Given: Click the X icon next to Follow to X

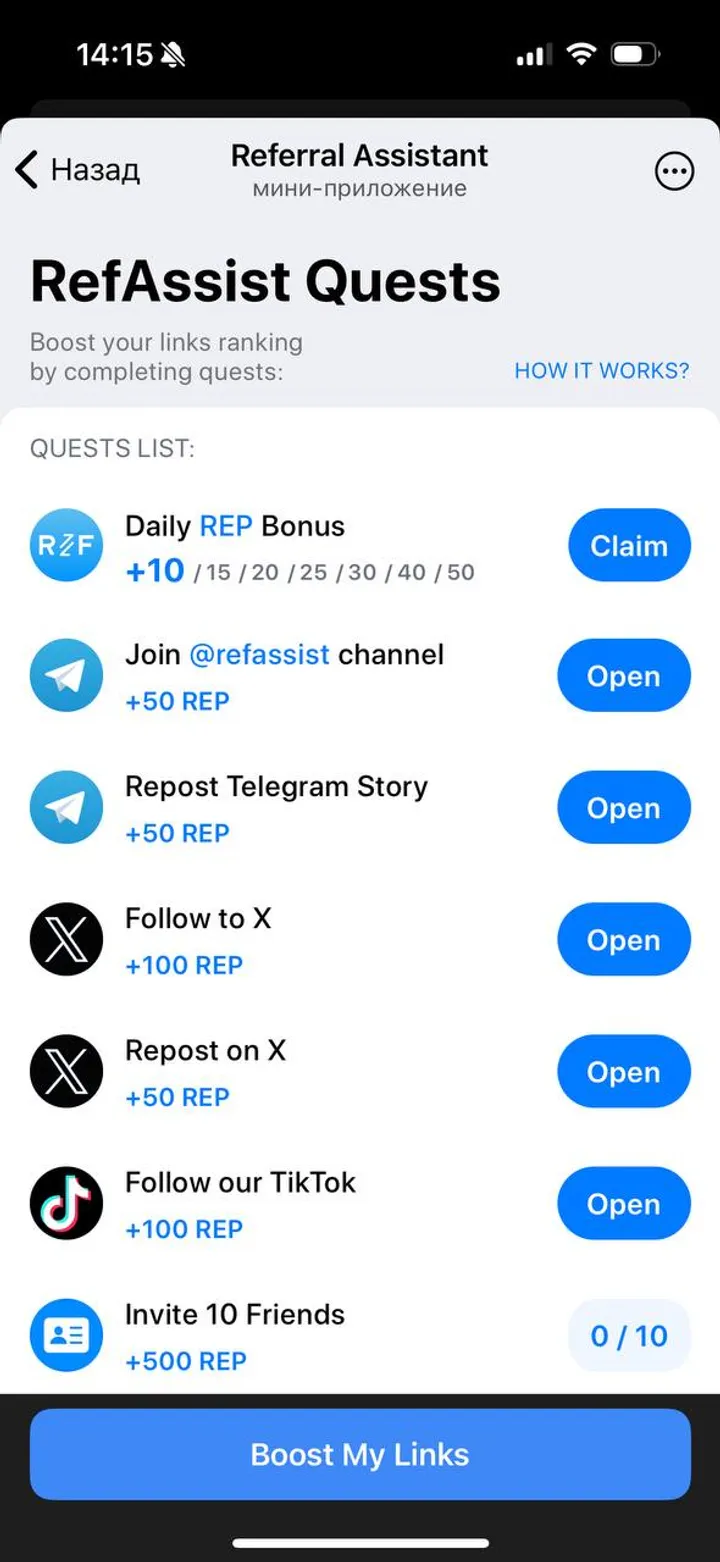Looking at the screenshot, I should 65,939.
